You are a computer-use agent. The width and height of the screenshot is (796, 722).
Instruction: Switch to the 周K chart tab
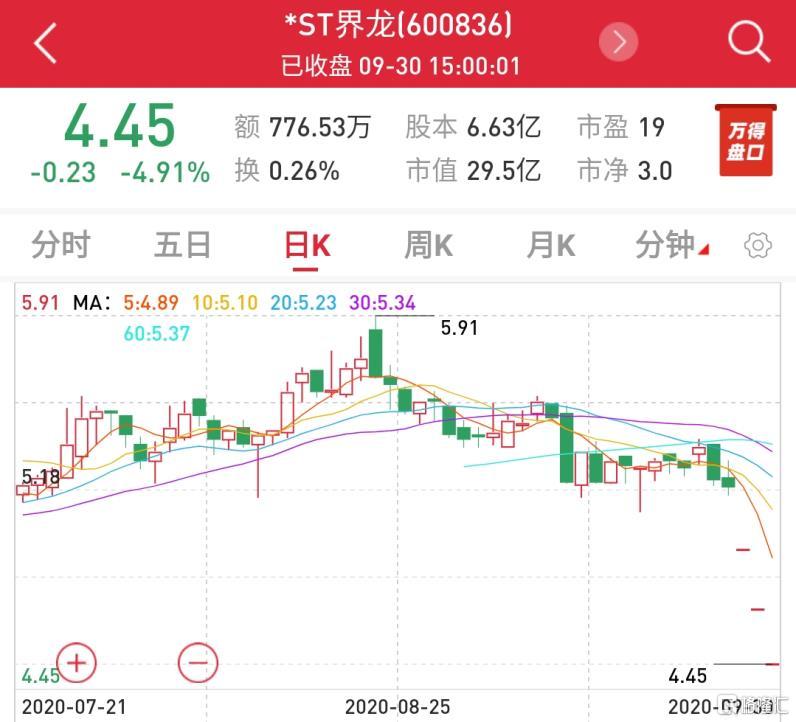[428, 245]
